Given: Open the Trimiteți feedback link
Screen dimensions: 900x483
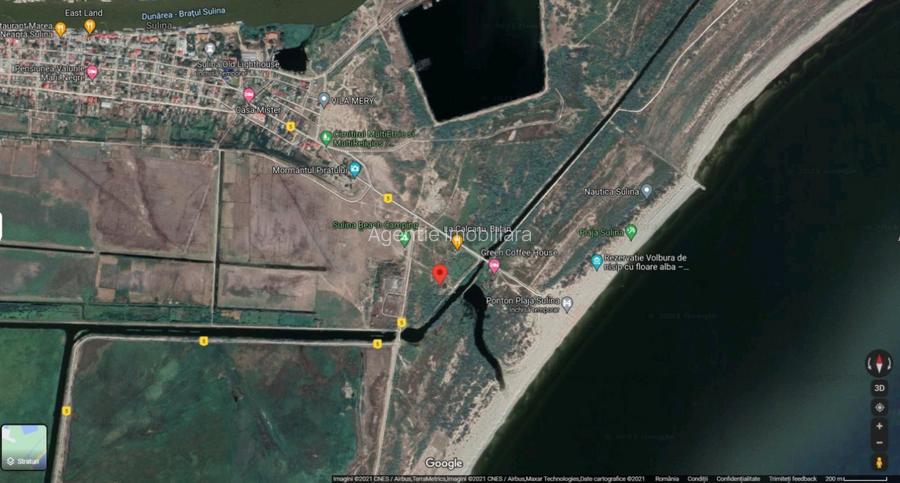Looking at the screenshot, I should pyautogui.click(x=792, y=479).
